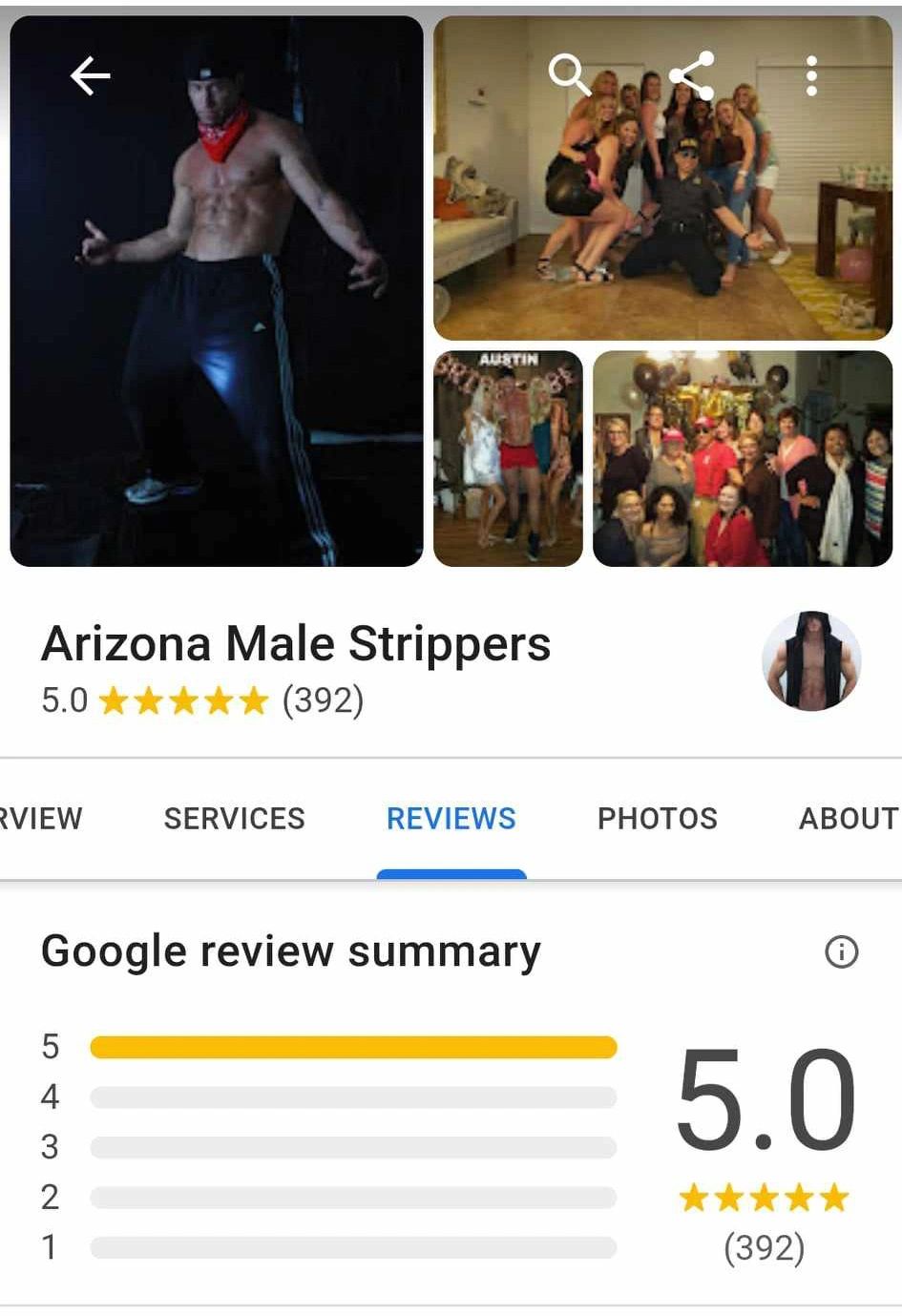Tap the round business profile picture
Viewport: 902px width, 1316px height.
click(811, 661)
